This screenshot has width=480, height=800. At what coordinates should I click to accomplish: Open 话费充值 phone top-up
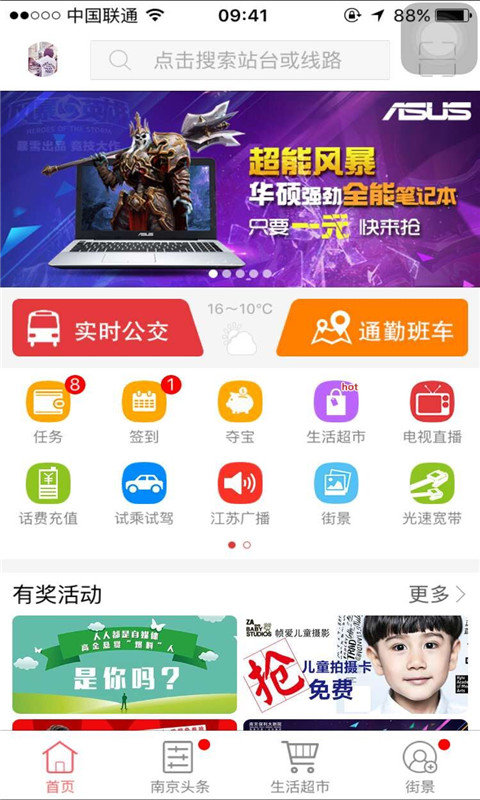click(x=48, y=494)
